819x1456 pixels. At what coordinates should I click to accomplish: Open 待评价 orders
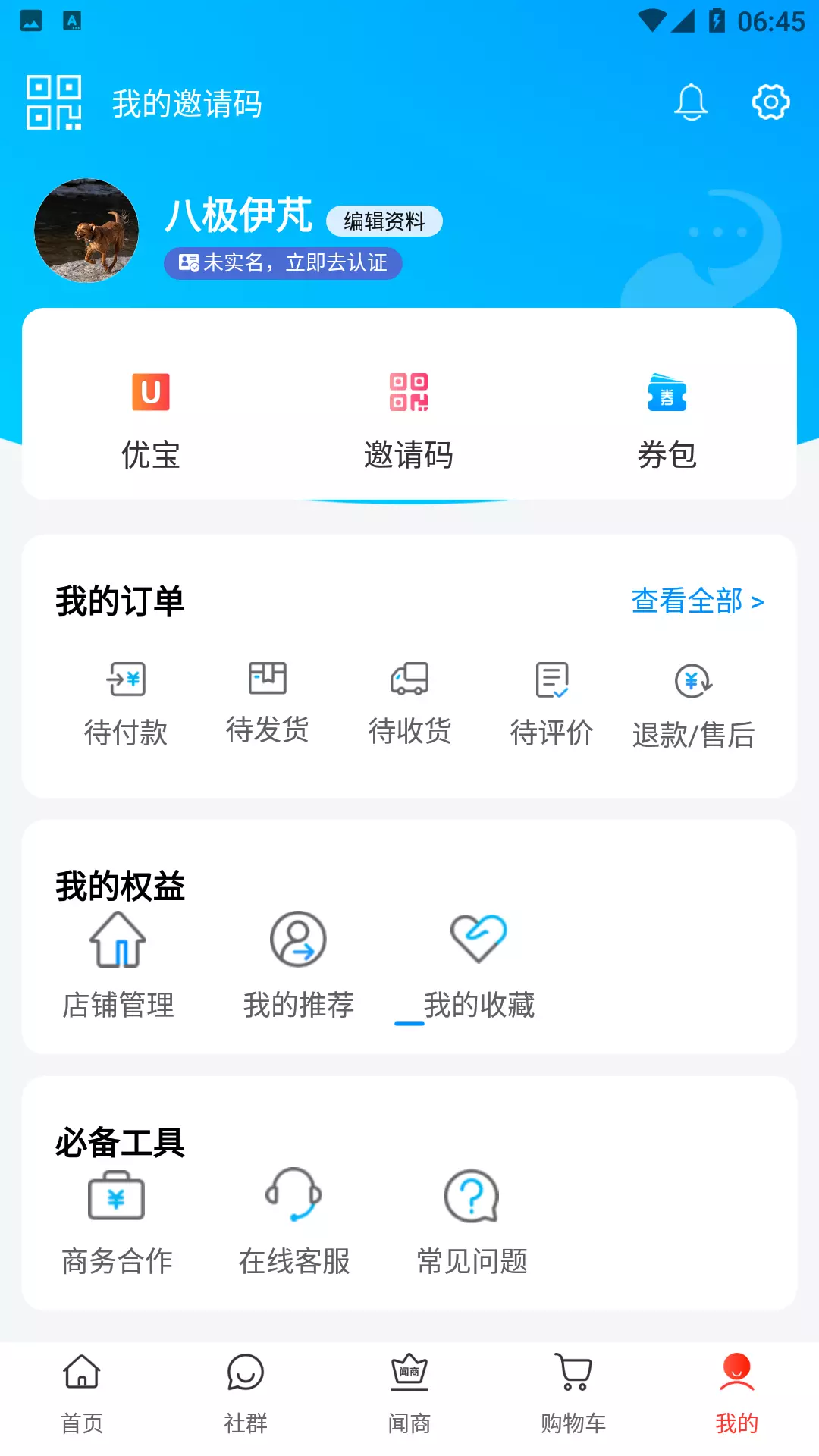[x=551, y=702]
